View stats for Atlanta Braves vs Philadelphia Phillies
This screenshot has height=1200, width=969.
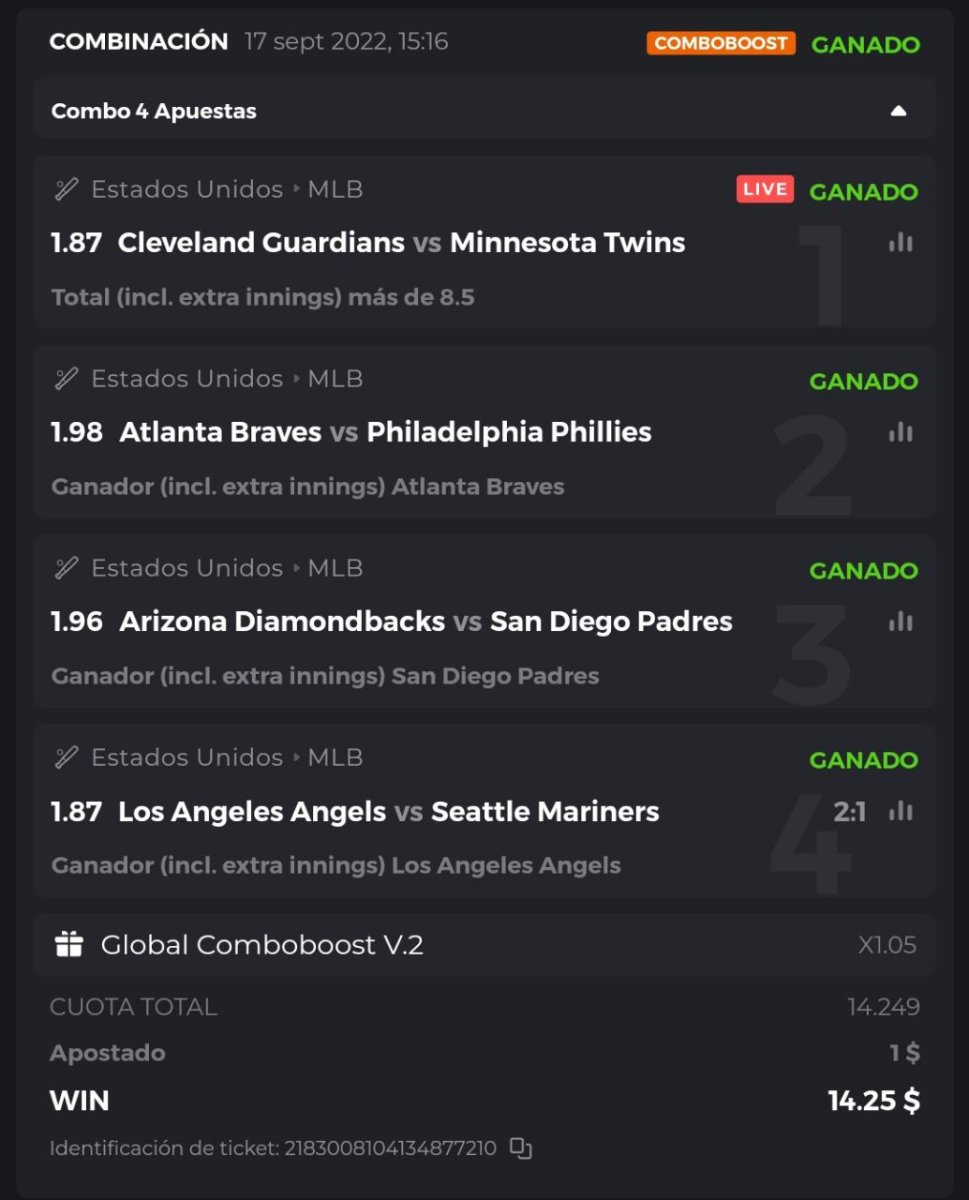click(x=901, y=432)
